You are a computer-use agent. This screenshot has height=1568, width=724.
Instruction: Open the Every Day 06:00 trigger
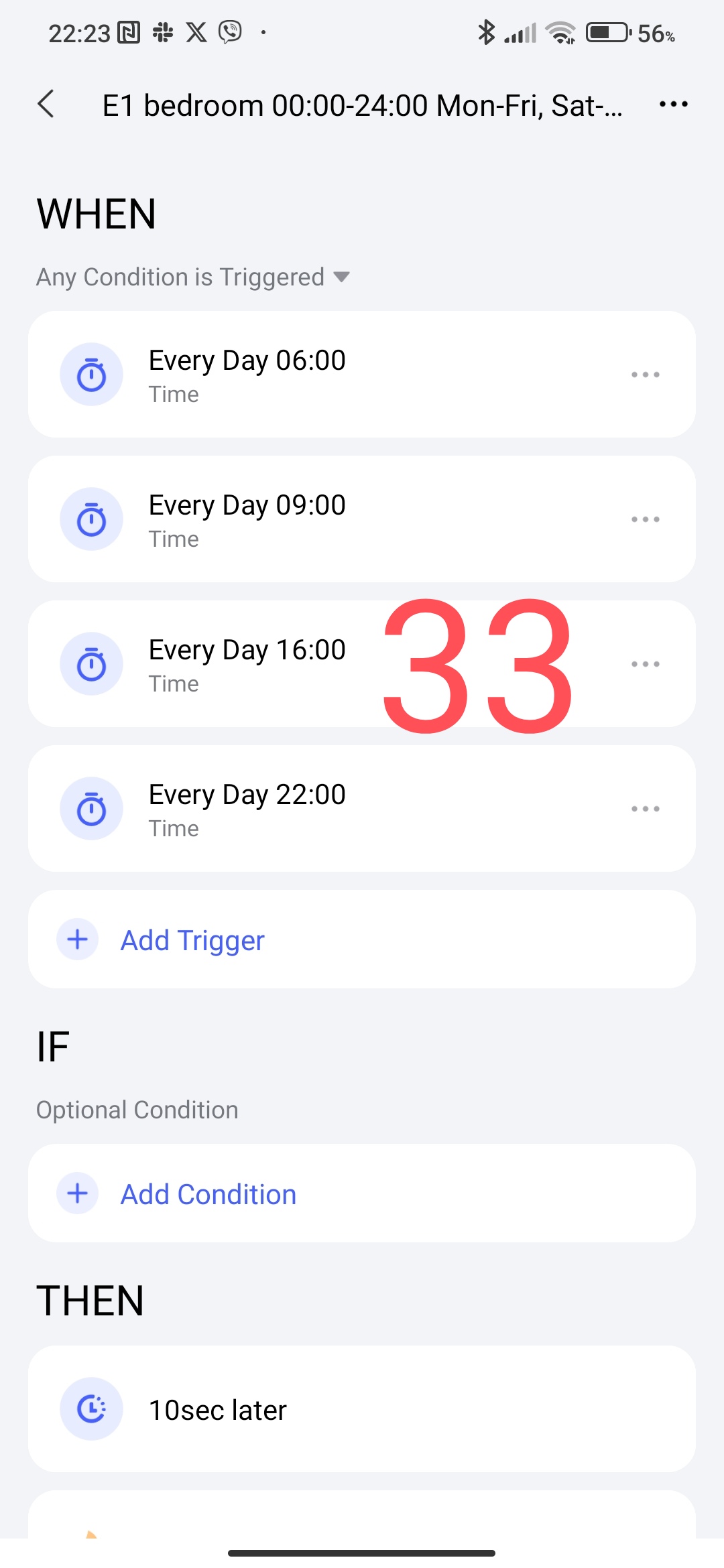click(268, 374)
